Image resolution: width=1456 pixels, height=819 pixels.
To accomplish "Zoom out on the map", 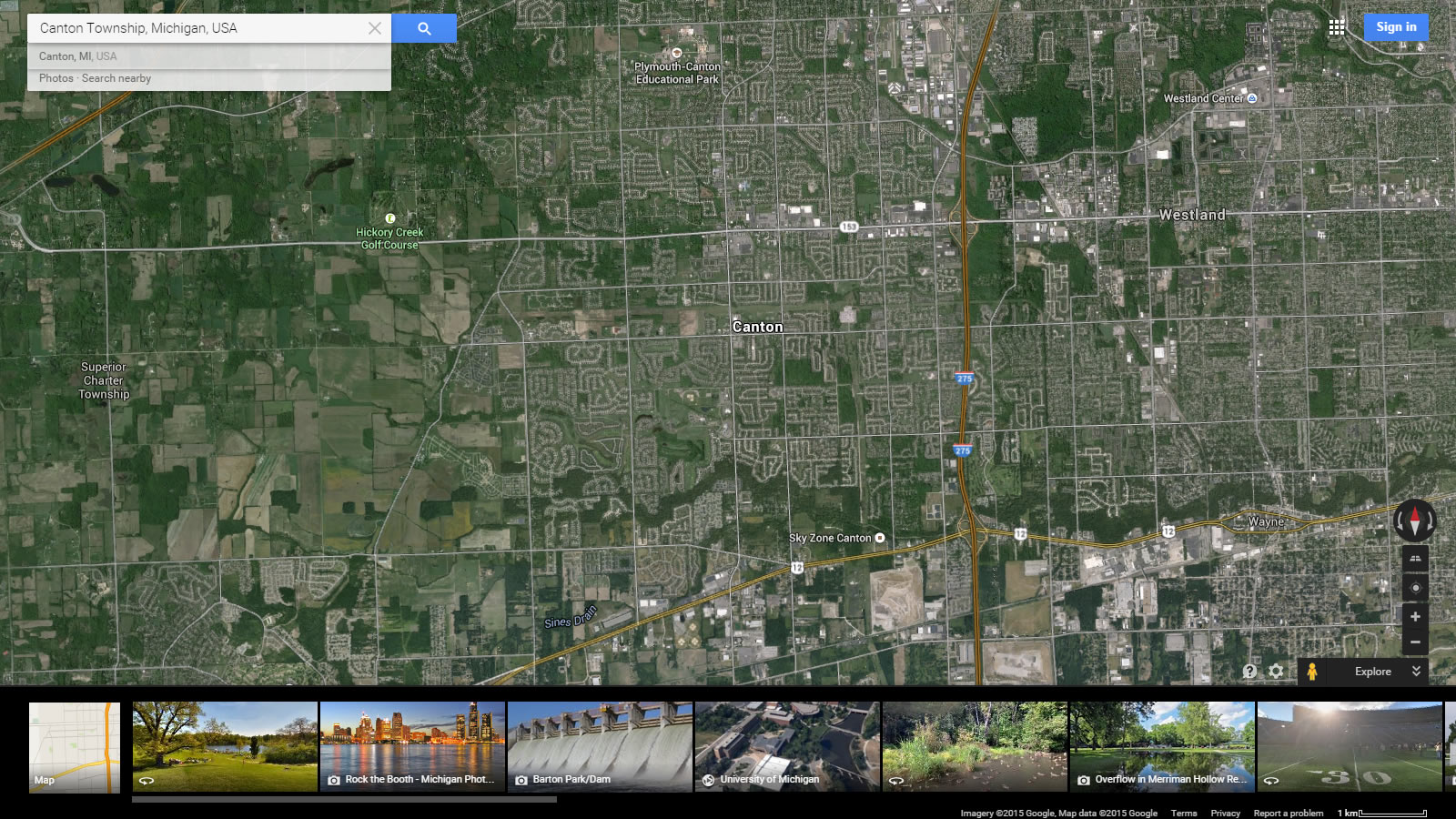I will tap(1415, 642).
